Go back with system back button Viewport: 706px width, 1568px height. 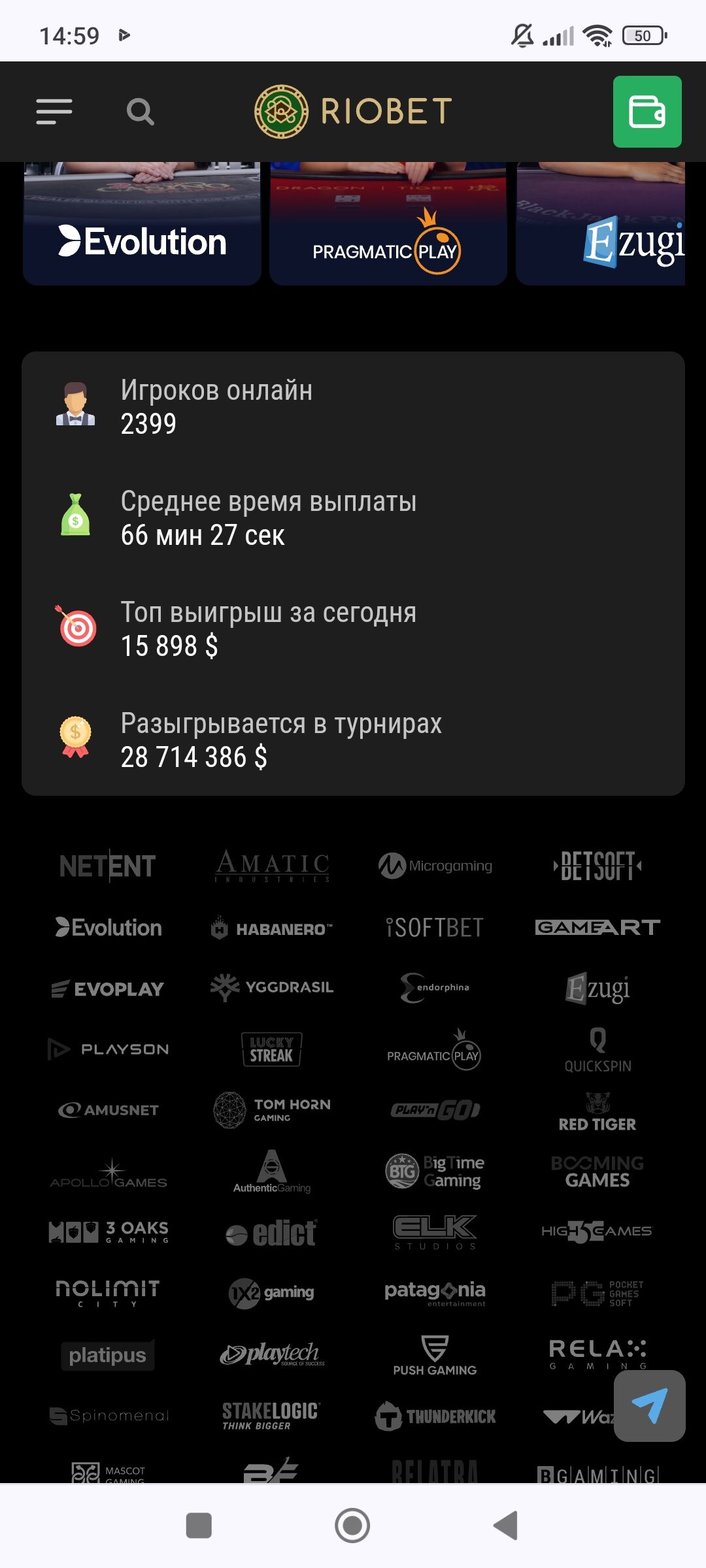pos(505,1526)
